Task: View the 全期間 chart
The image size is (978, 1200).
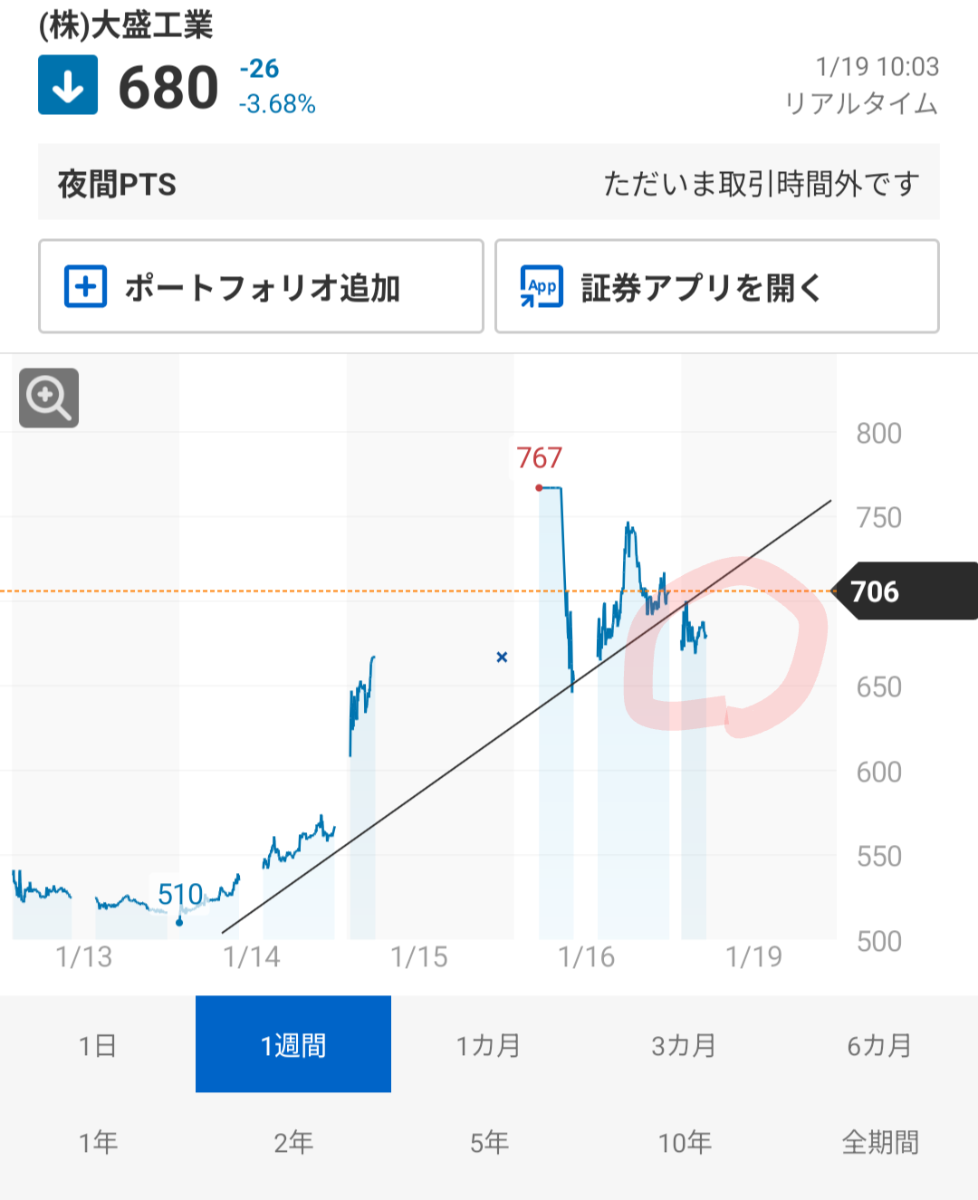Action: [880, 1141]
